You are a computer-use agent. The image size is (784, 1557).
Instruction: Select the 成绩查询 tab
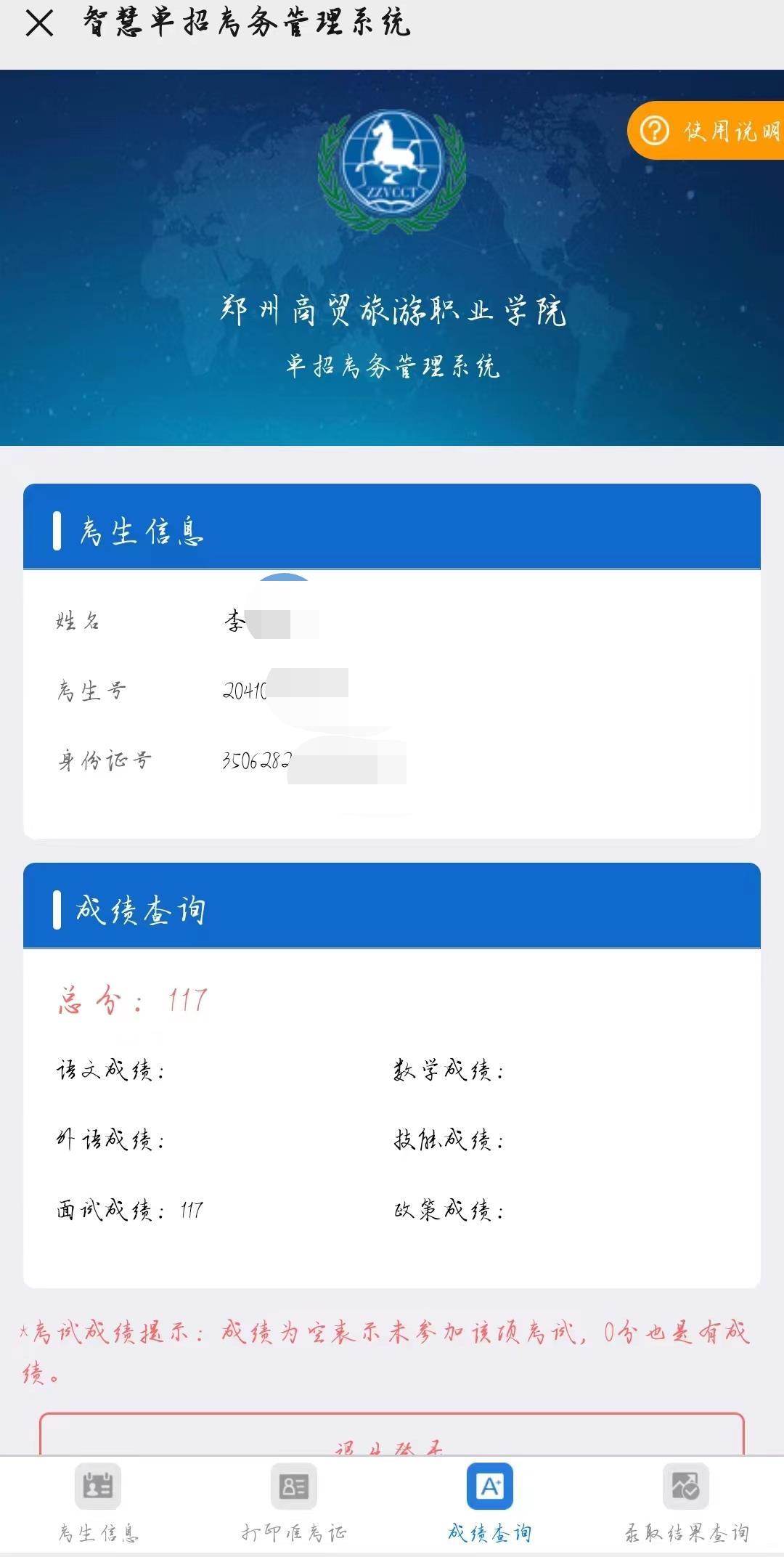click(490, 1503)
